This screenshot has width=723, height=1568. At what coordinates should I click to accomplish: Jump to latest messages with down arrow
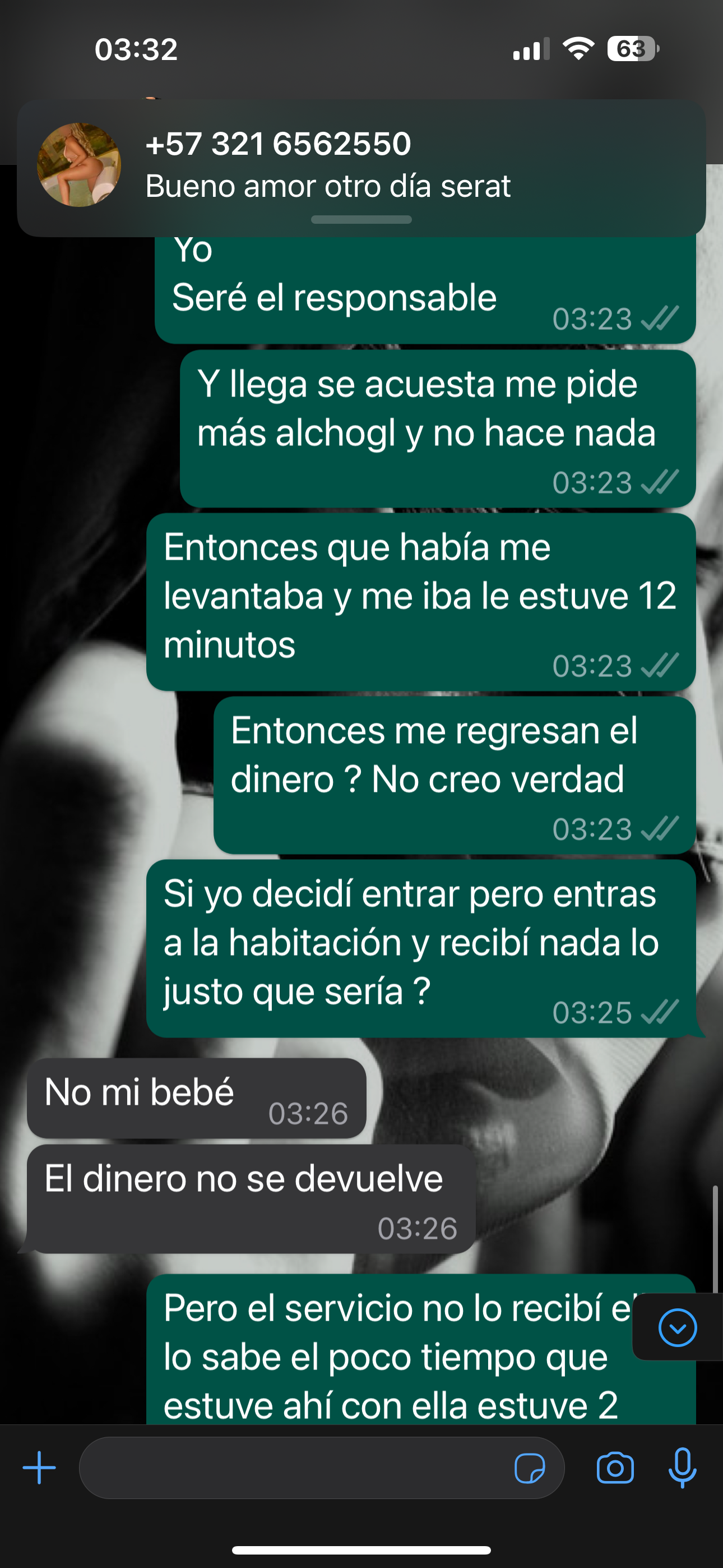tap(678, 1327)
